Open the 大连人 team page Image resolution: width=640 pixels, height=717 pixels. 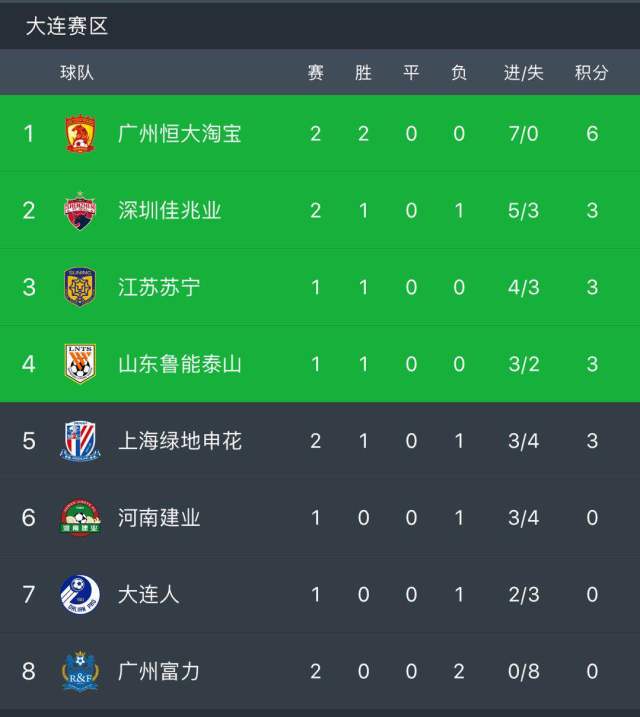tap(149, 595)
